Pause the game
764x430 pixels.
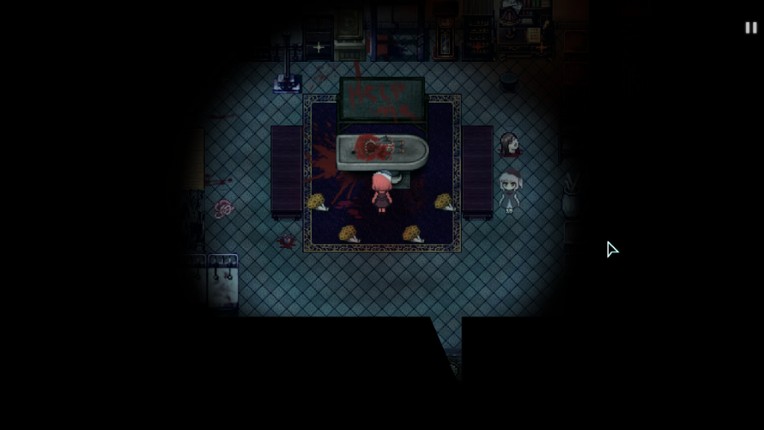pos(750,28)
